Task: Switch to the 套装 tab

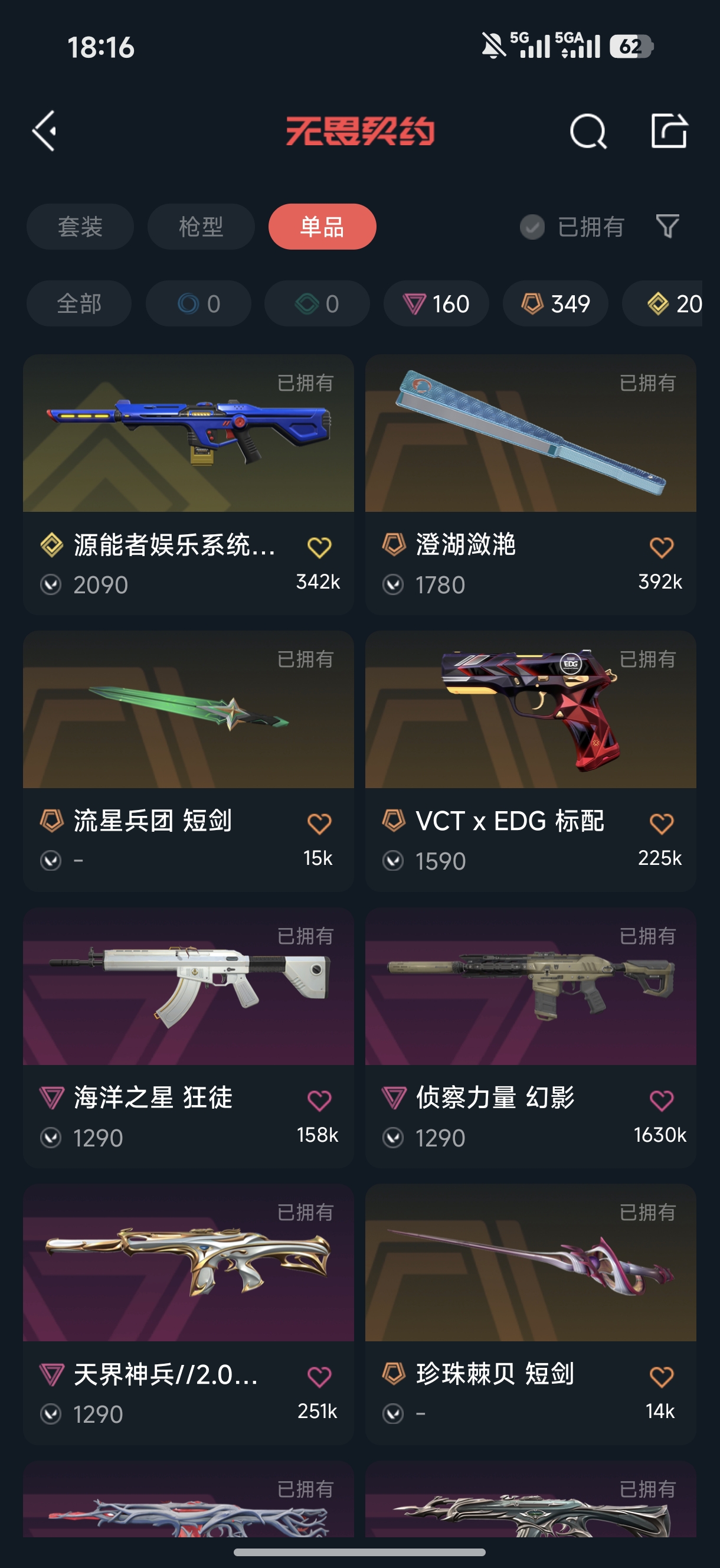Action: 80,227
